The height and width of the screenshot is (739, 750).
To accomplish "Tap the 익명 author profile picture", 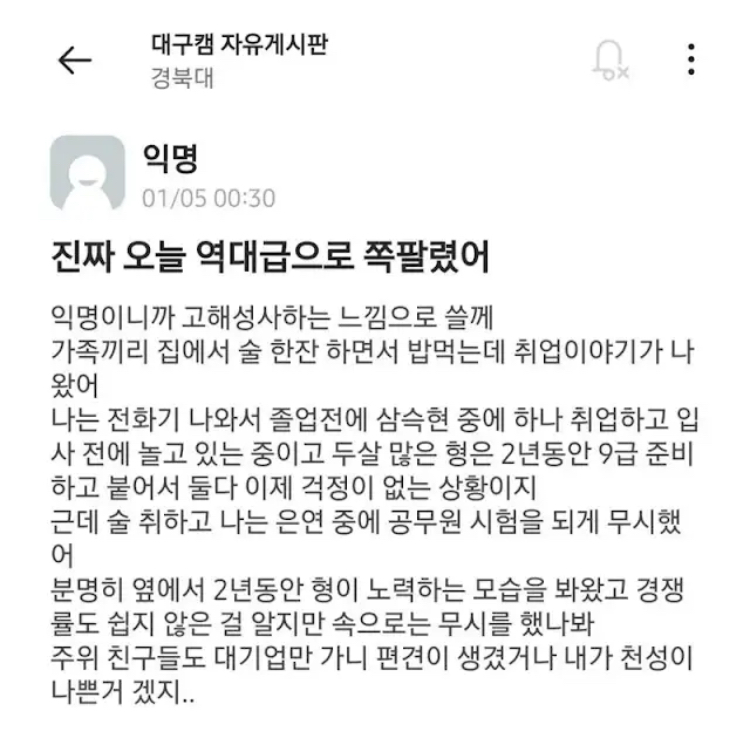I will pos(88,173).
